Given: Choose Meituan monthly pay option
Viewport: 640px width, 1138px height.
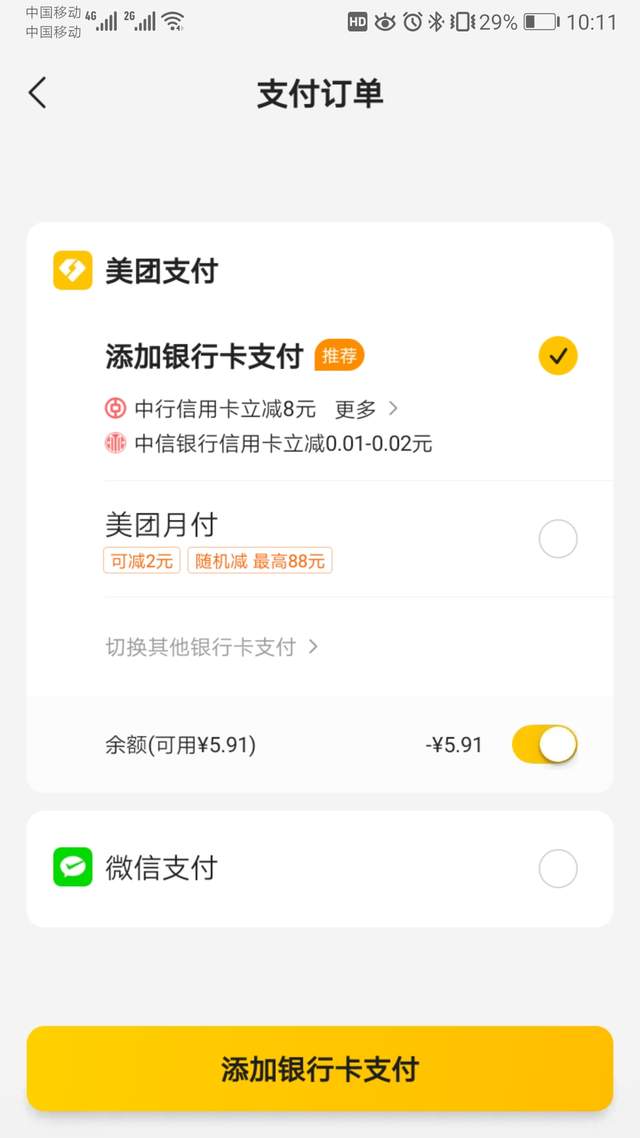Looking at the screenshot, I should tap(557, 539).
